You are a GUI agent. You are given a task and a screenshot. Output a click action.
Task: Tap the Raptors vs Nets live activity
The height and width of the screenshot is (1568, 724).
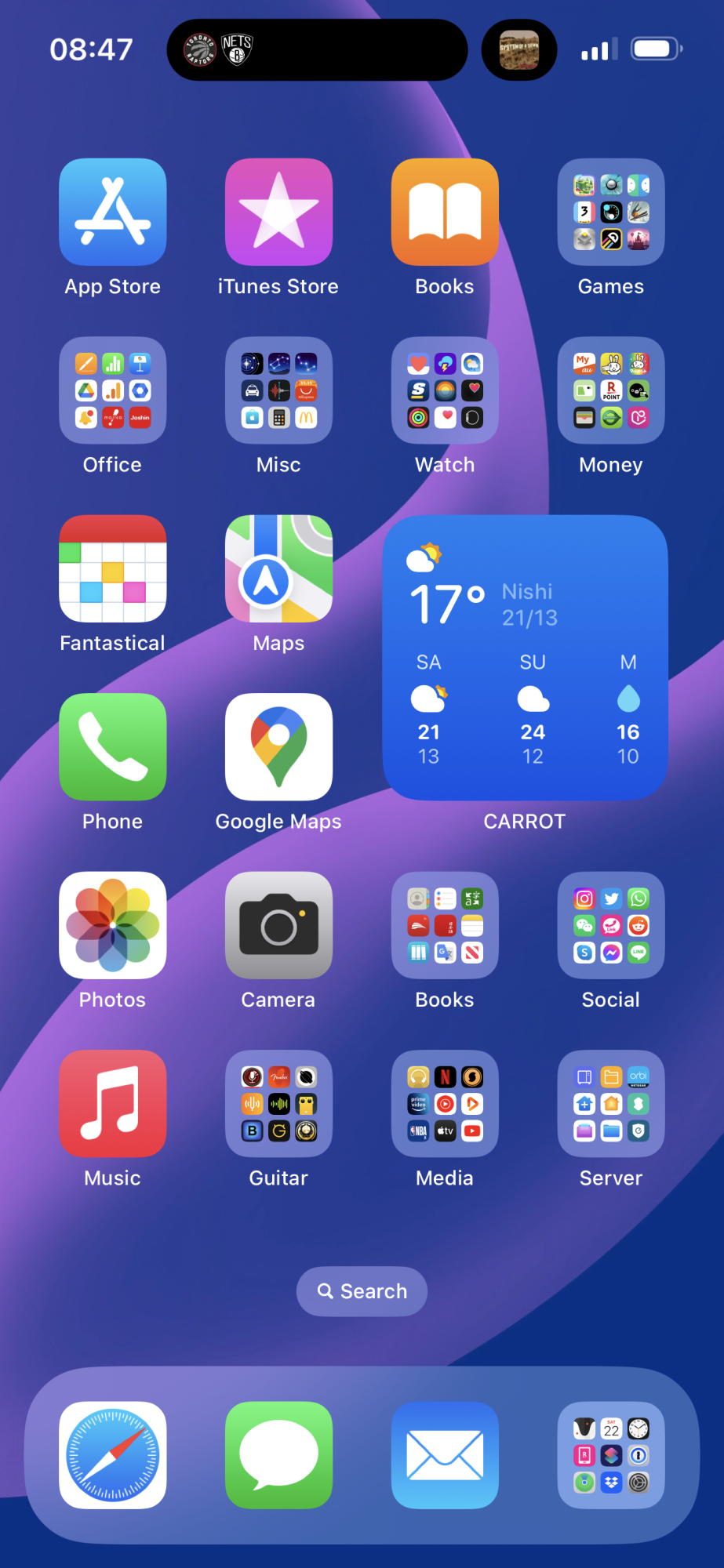tap(317, 49)
